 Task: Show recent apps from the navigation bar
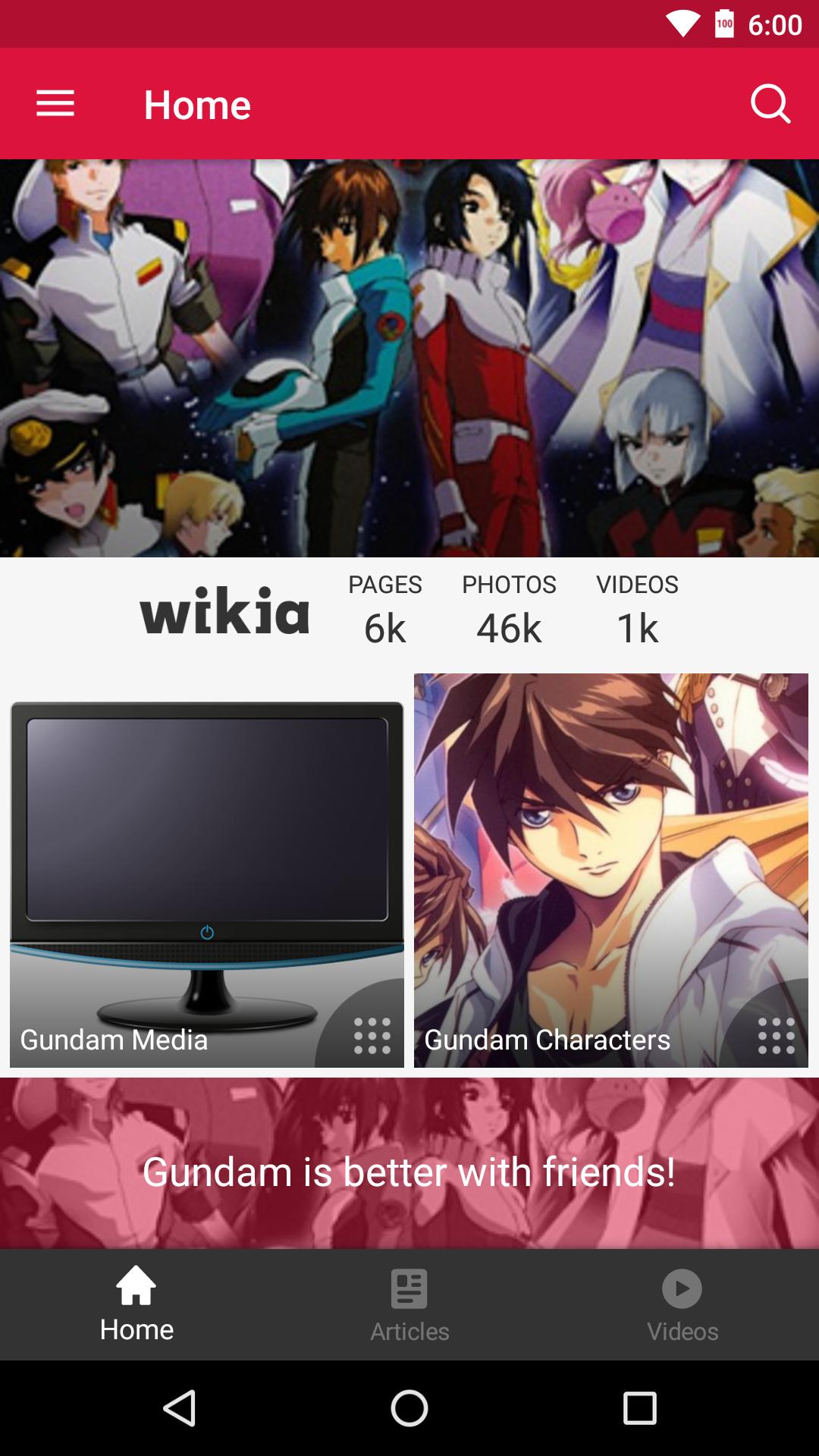pyautogui.click(x=639, y=1409)
